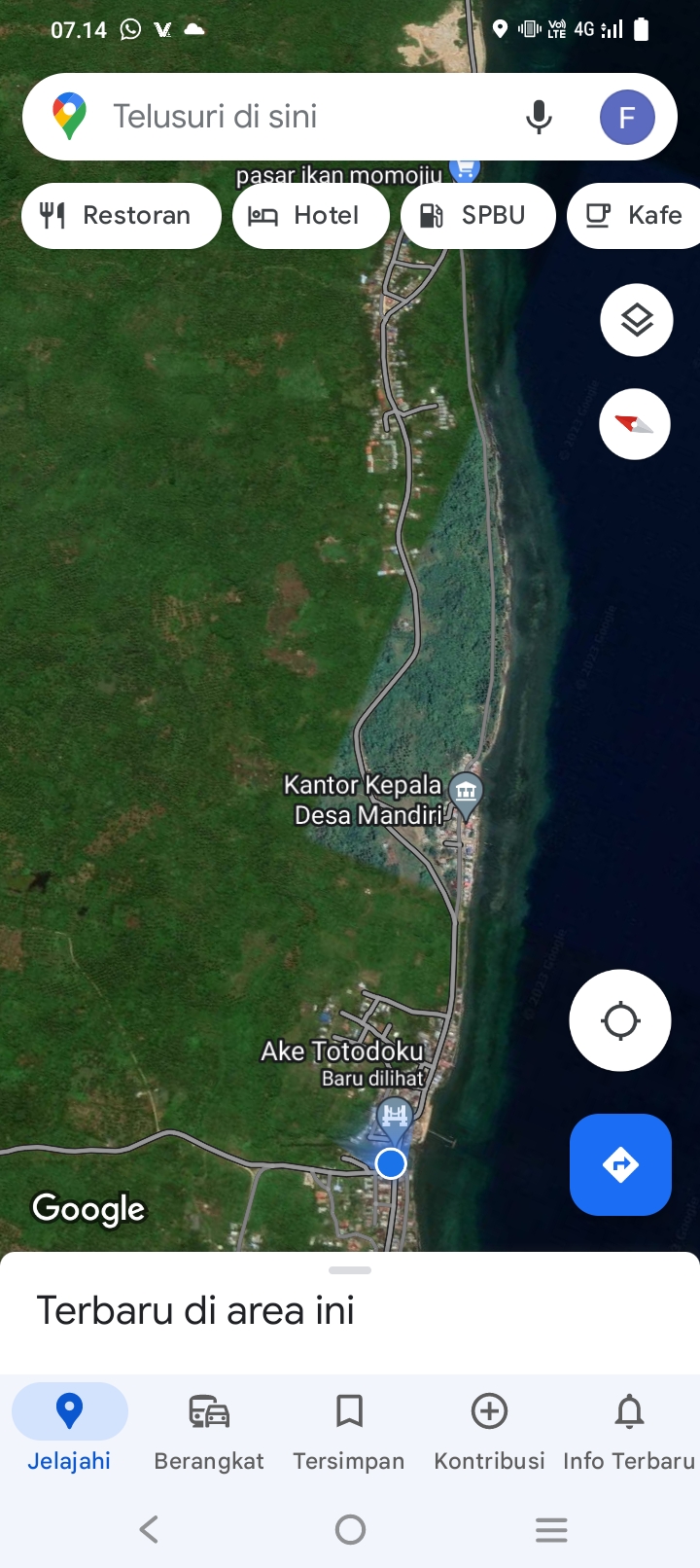This screenshot has height=1568, width=700.
Task: Center map on my location
Action: 620,1020
